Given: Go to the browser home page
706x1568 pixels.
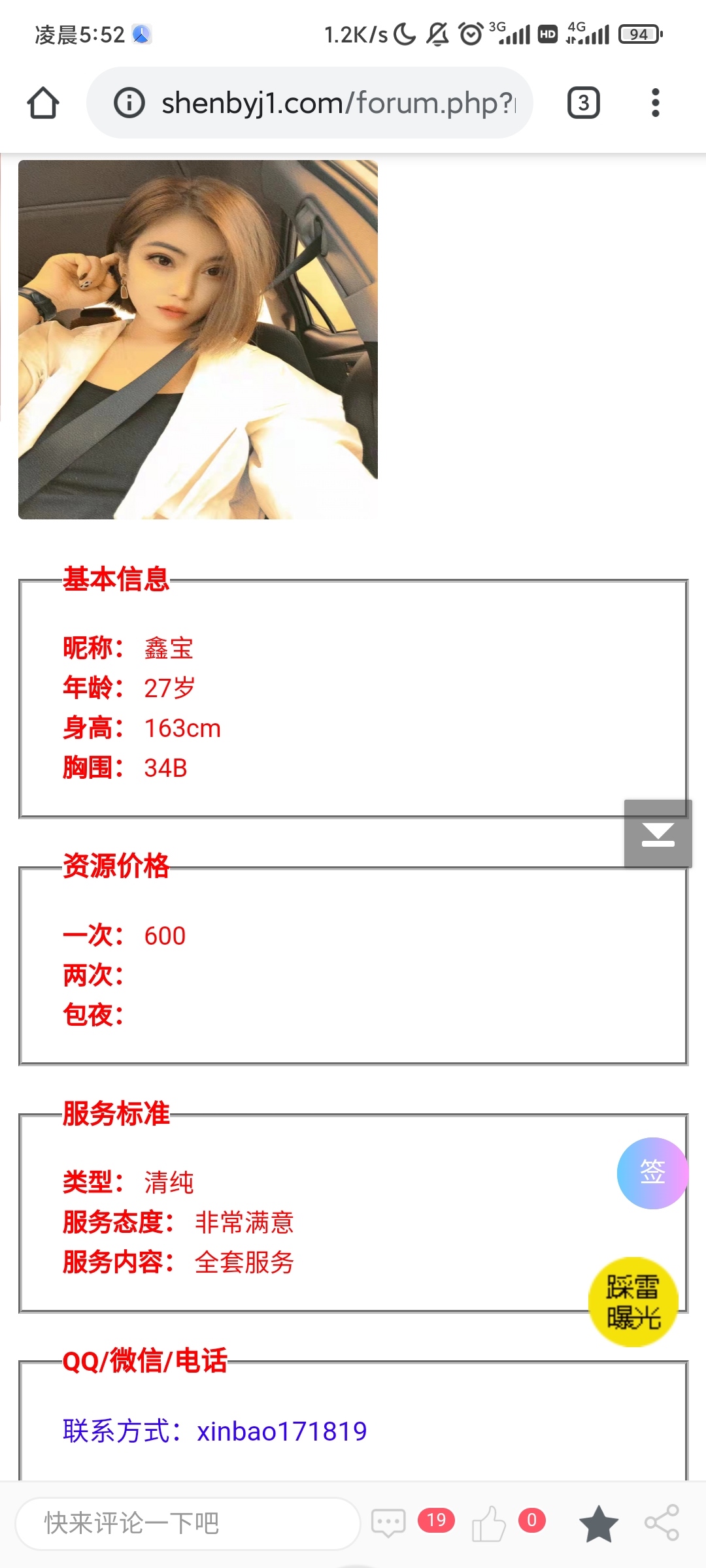Looking at the screenshot, I should 43,103.
